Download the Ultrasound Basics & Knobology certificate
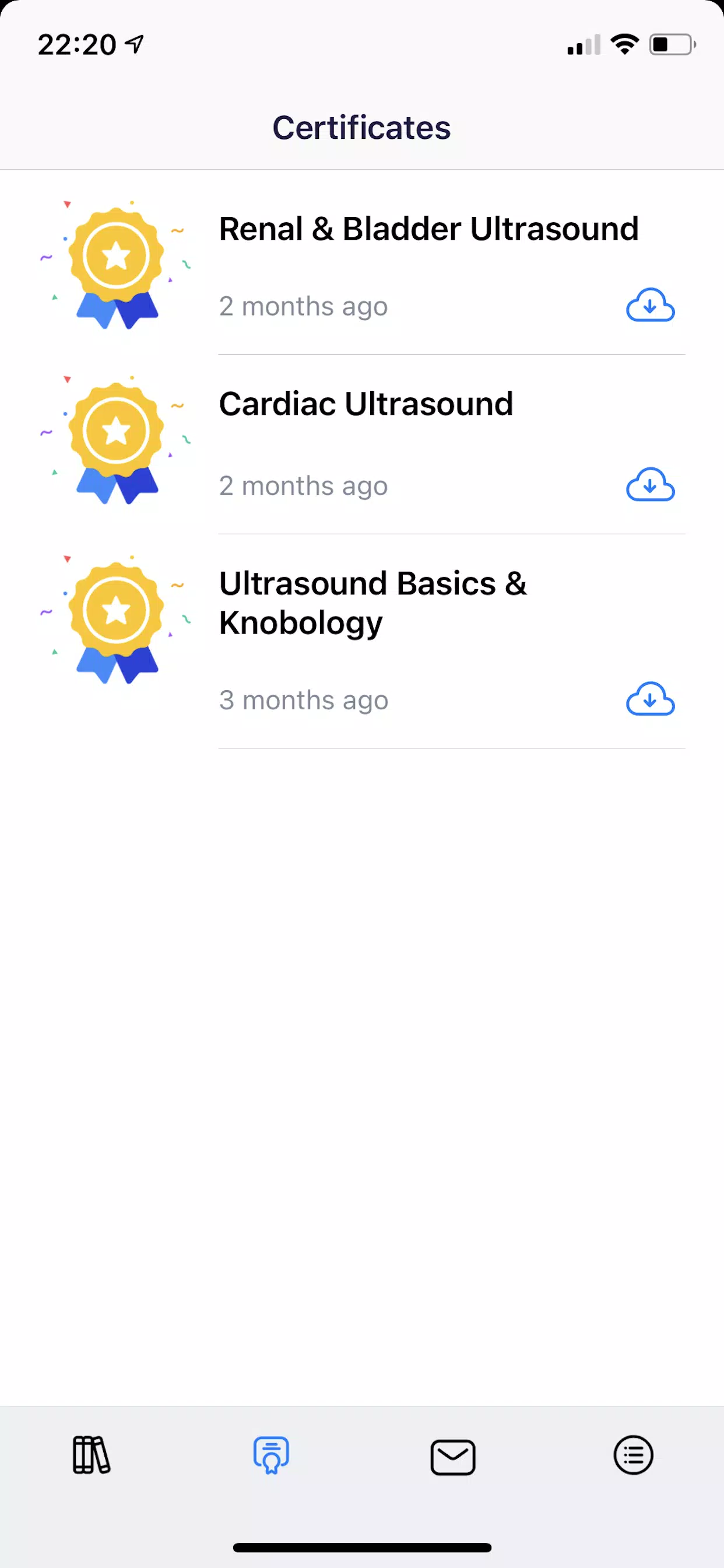 (x=650, y=701)
